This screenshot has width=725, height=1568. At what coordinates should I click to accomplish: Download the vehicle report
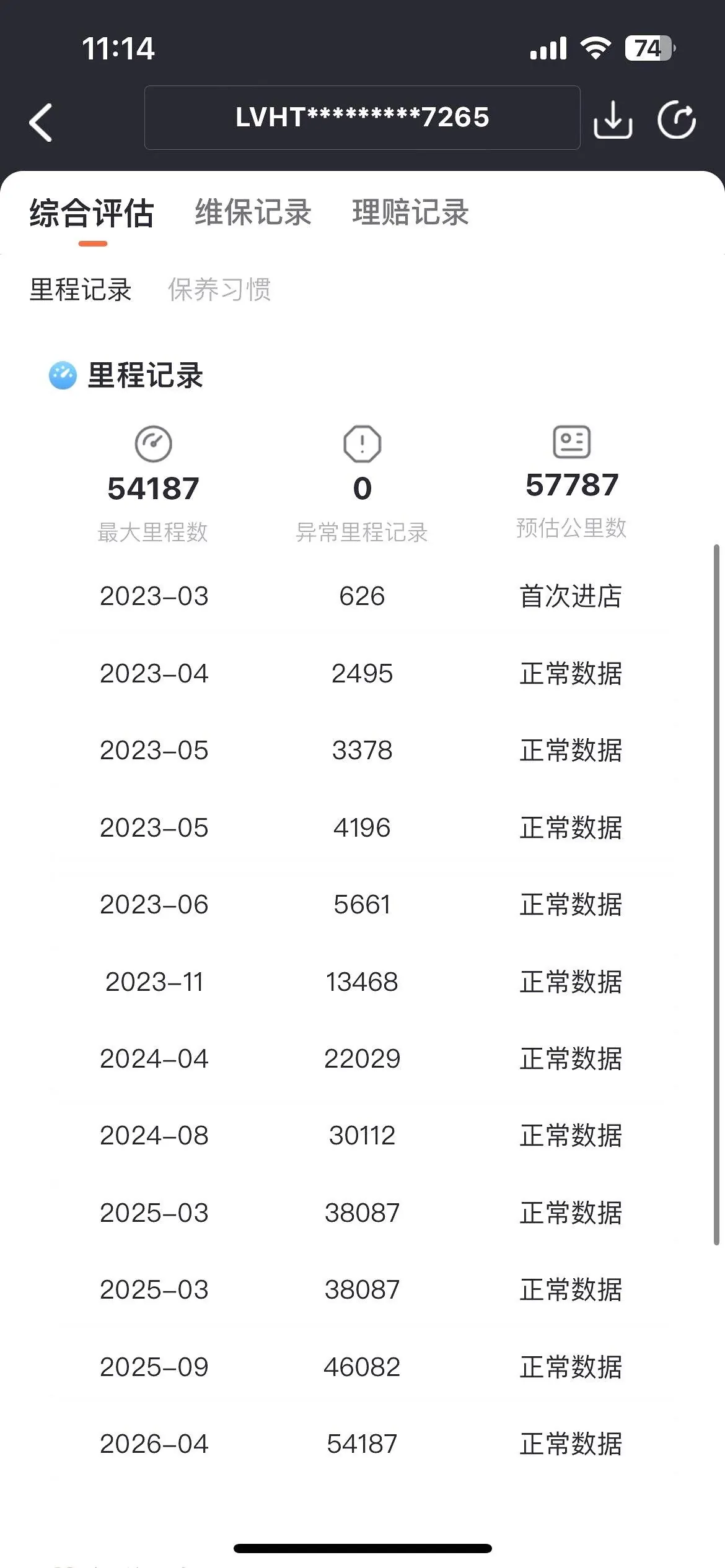pos(612,120)
